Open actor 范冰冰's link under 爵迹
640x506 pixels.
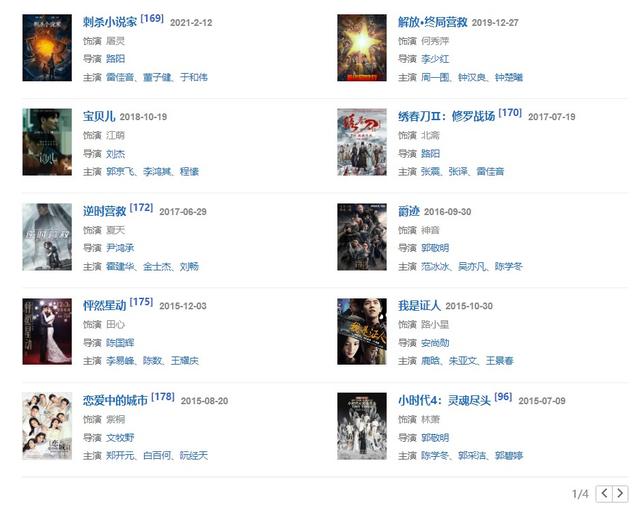tap(435, 267)
